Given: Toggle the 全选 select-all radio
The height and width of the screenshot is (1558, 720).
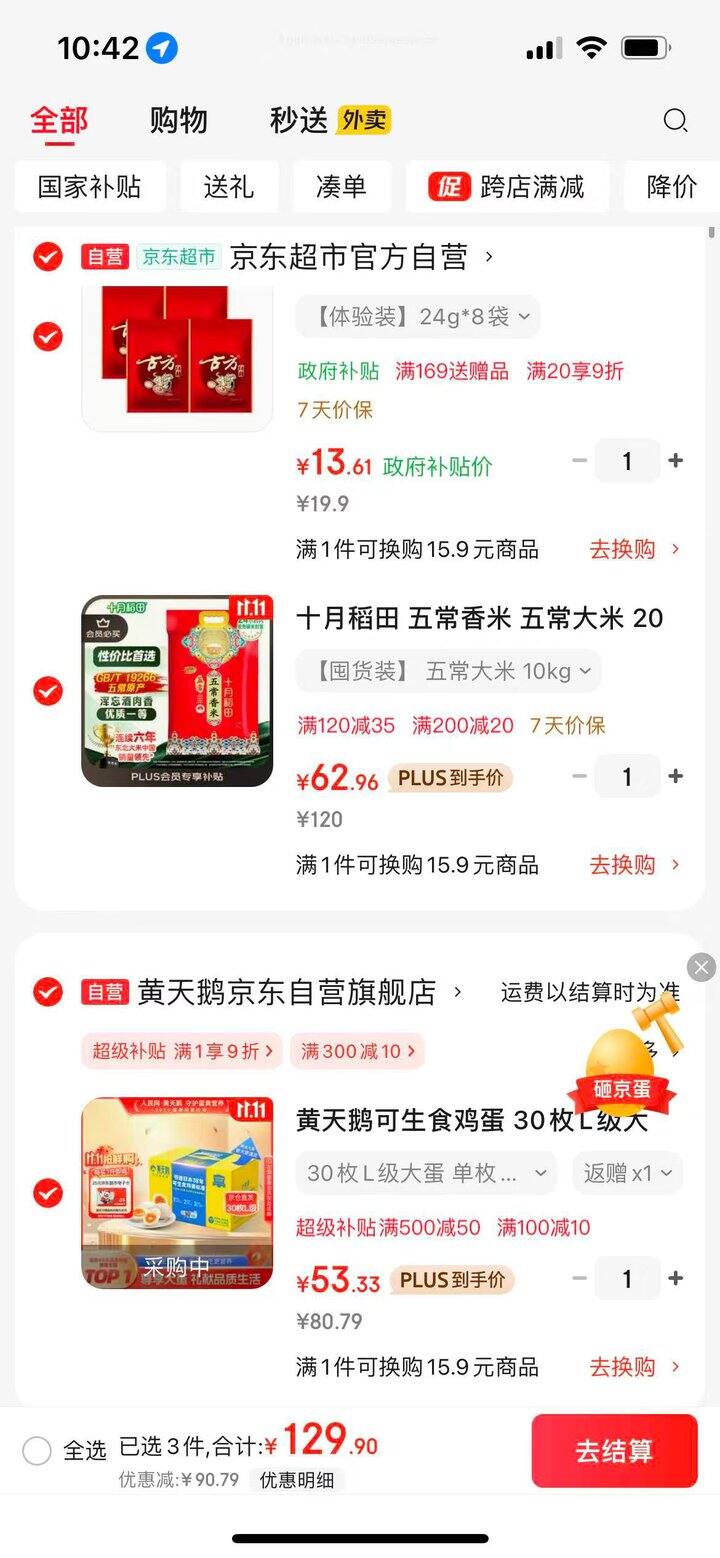Looking at the screenshot, I should tap(37, 1450).
